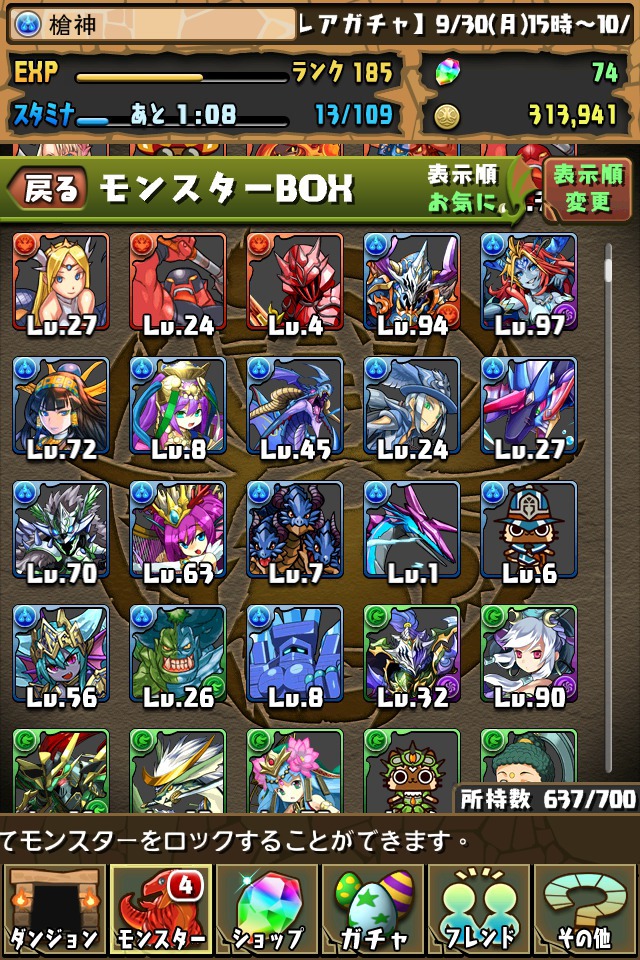Open the ショップ tab
This screenshot has width=640, height=960.
(x=266, y=910)
